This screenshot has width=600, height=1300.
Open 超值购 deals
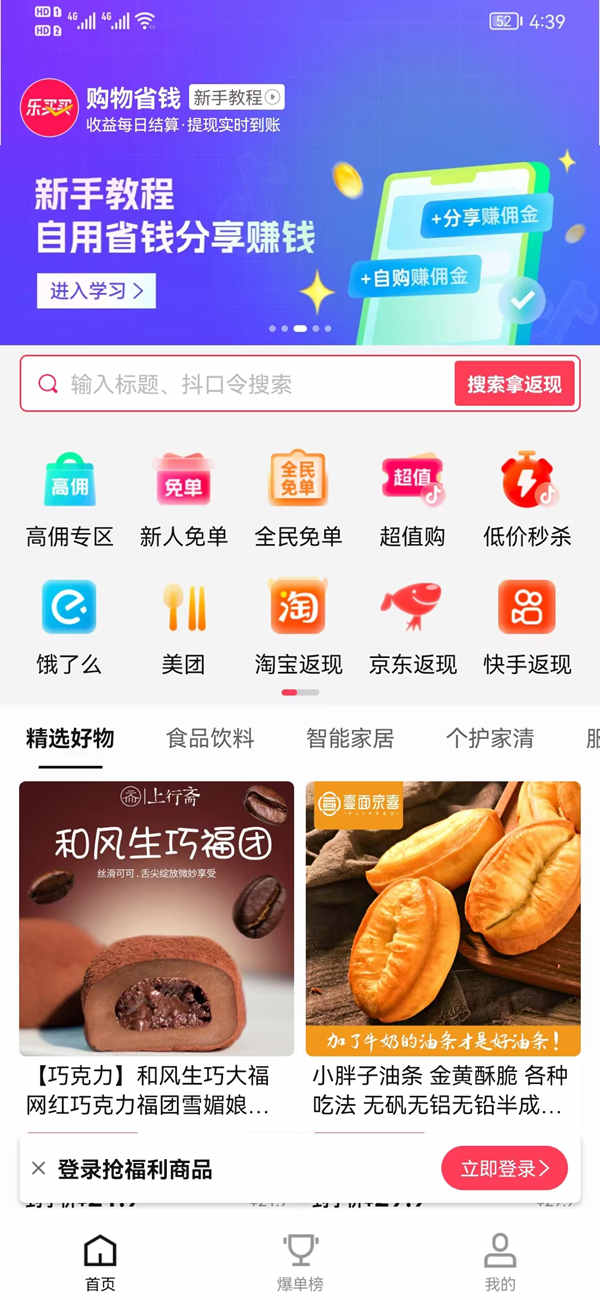[x=412, y=499]
